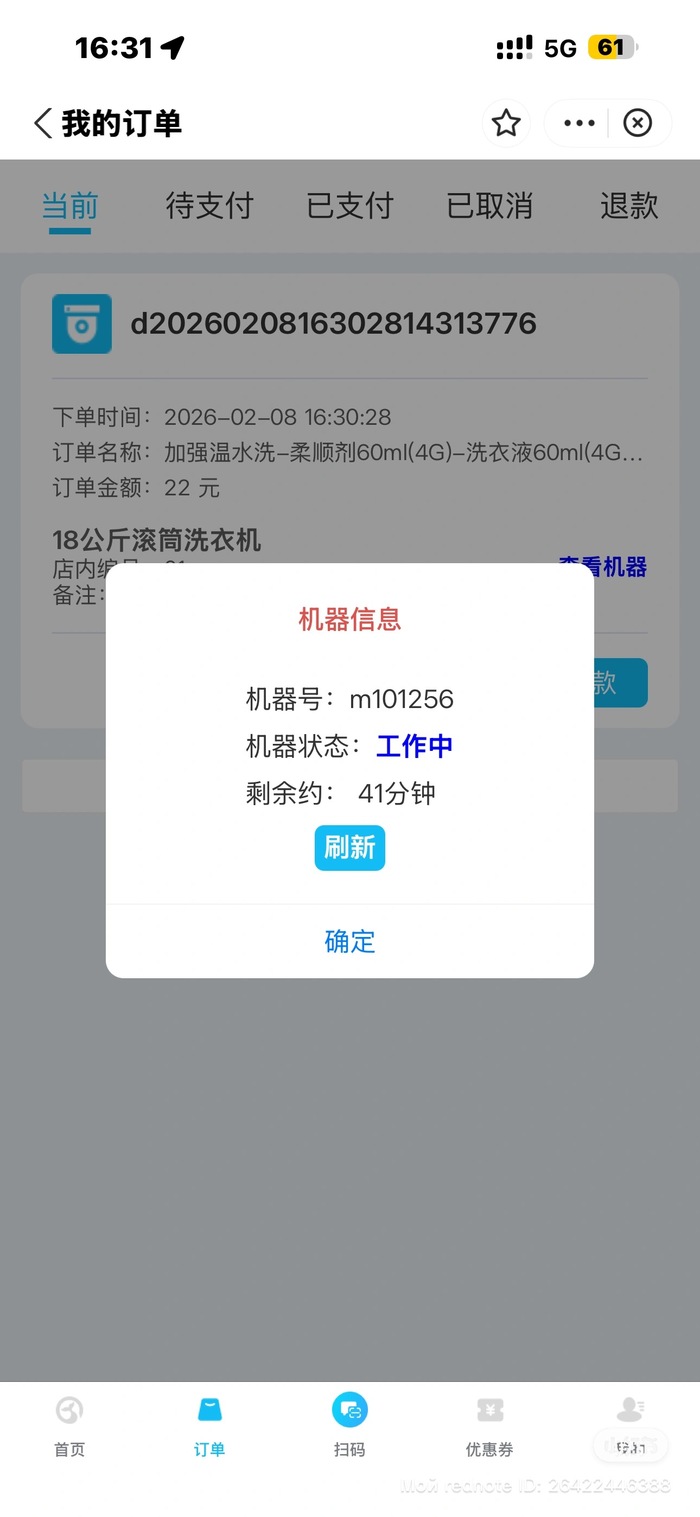
Task: Open 首页 in bottom navigation
Action: pos(70,1426)
